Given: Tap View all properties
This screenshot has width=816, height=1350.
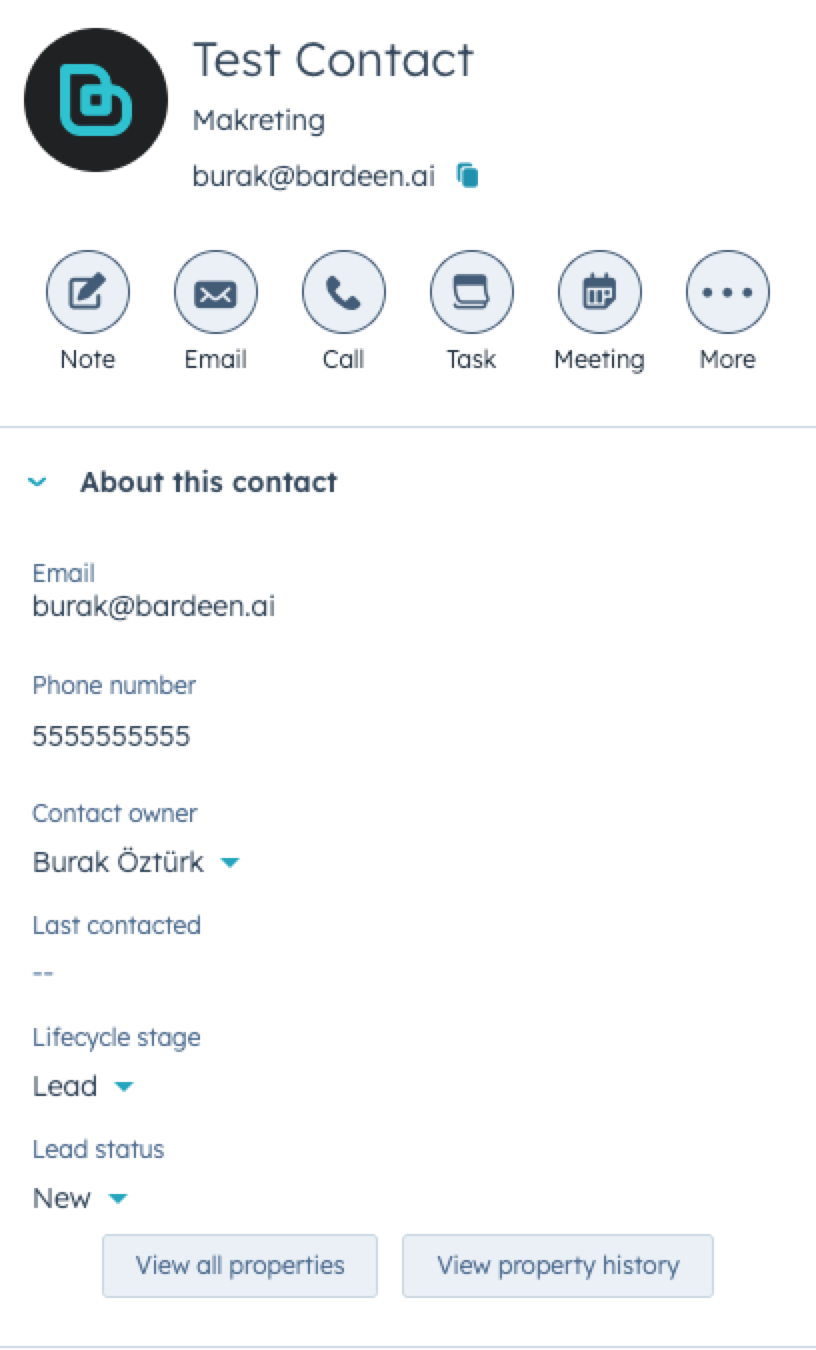Looking at the screenshot, I should 240,1266.
